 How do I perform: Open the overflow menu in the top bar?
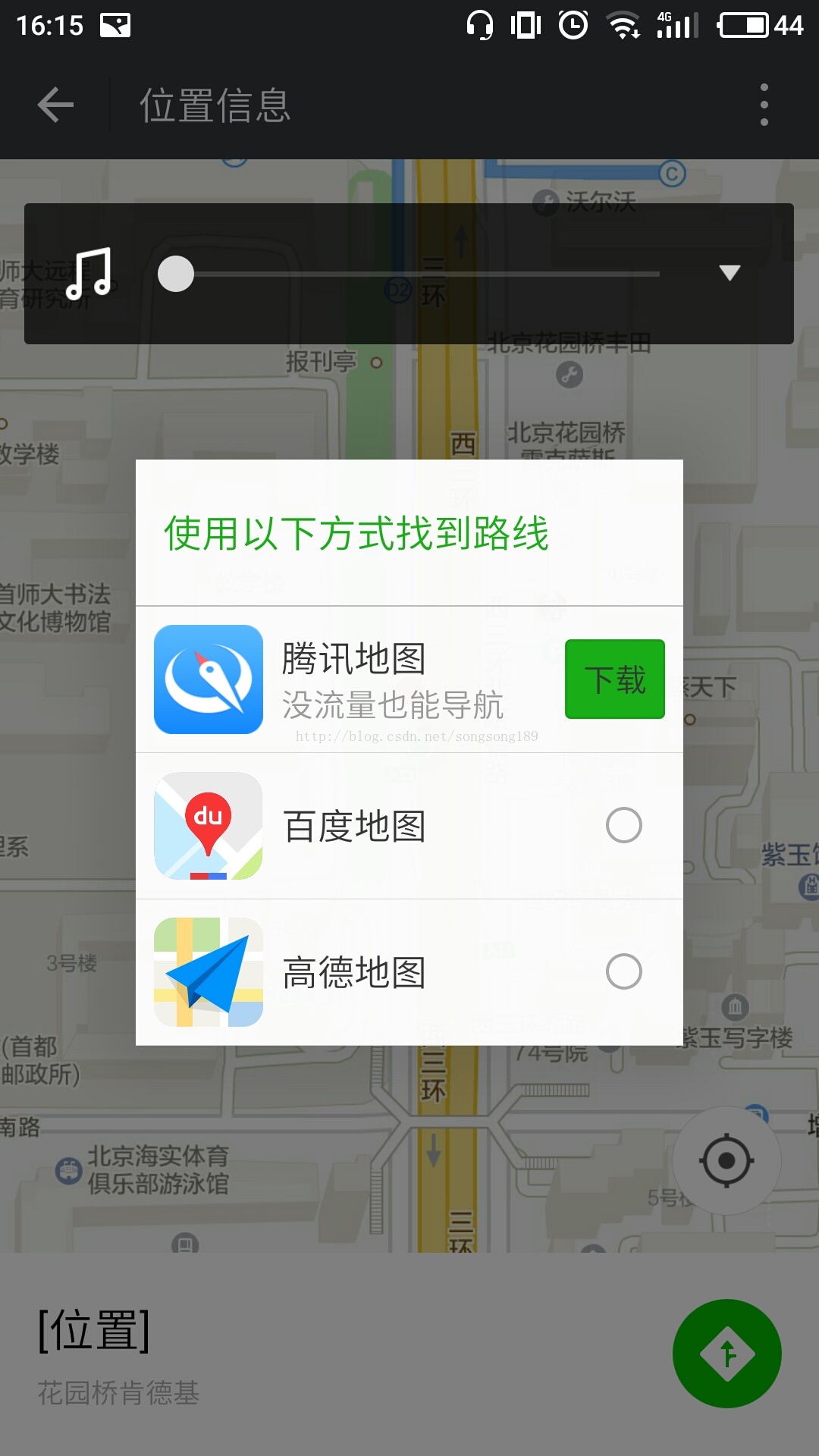click(764, 105)
